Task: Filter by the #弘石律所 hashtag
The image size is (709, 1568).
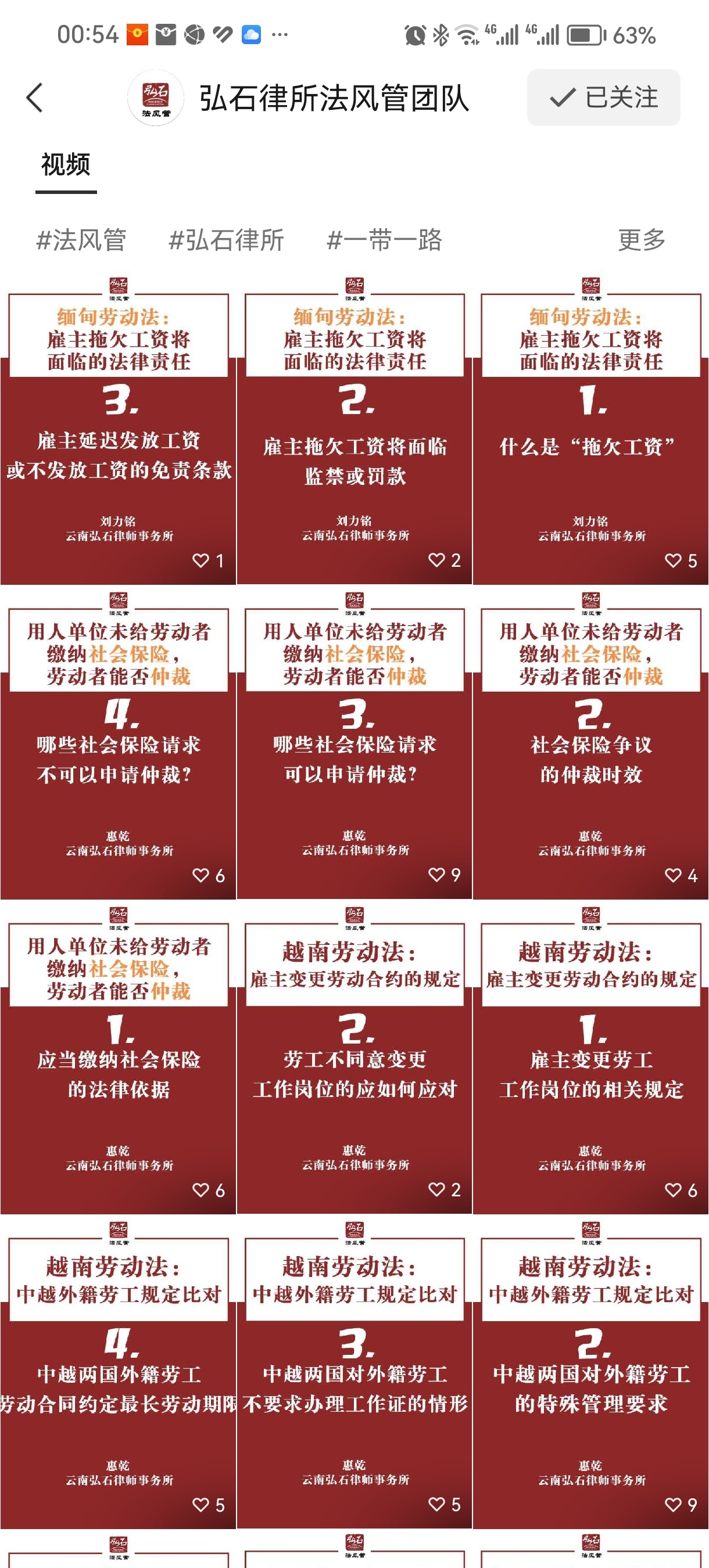Action: click(x=226, y=240)
